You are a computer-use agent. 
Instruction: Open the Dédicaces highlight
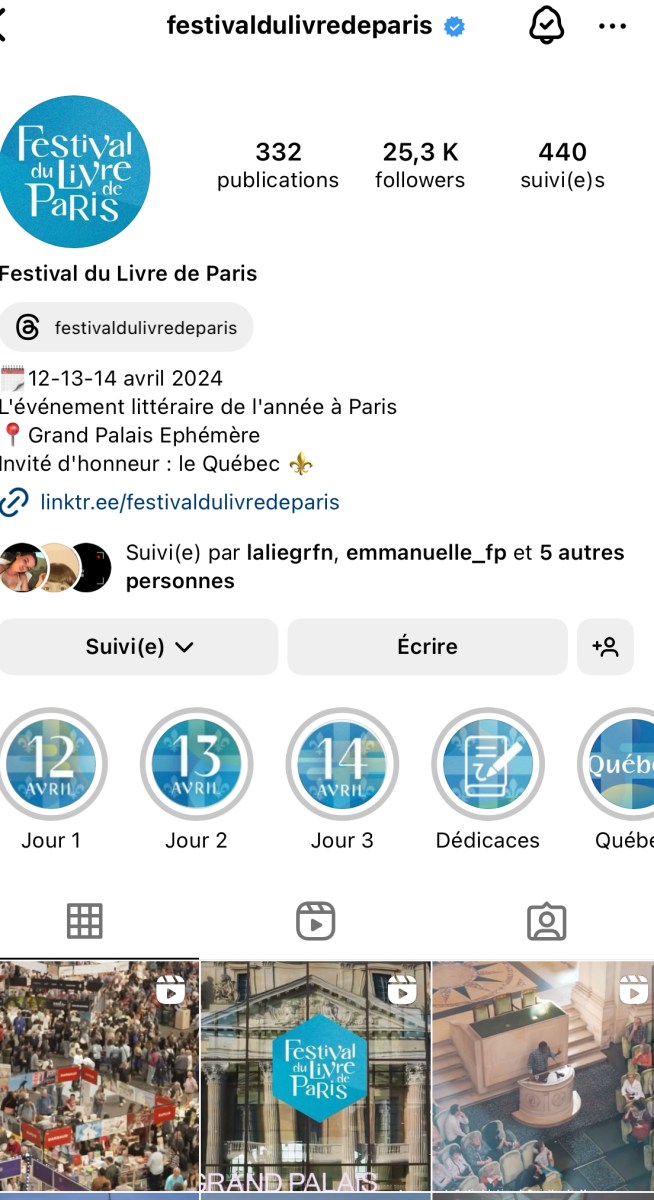pyautogui.click(x=488, y=764)
